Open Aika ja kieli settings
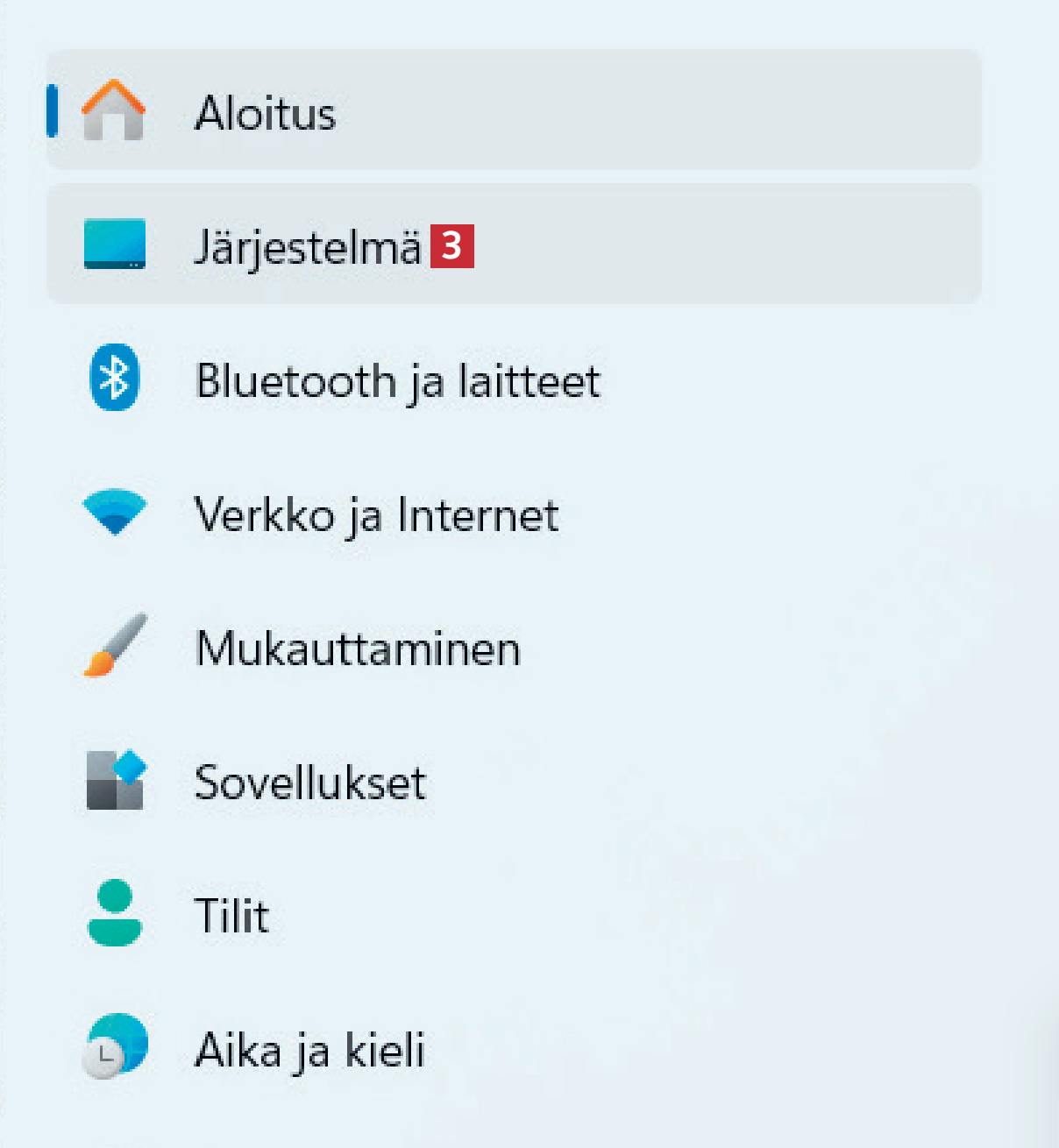This screenshot has width=1059, height=1148. (x=309, y=1049)
